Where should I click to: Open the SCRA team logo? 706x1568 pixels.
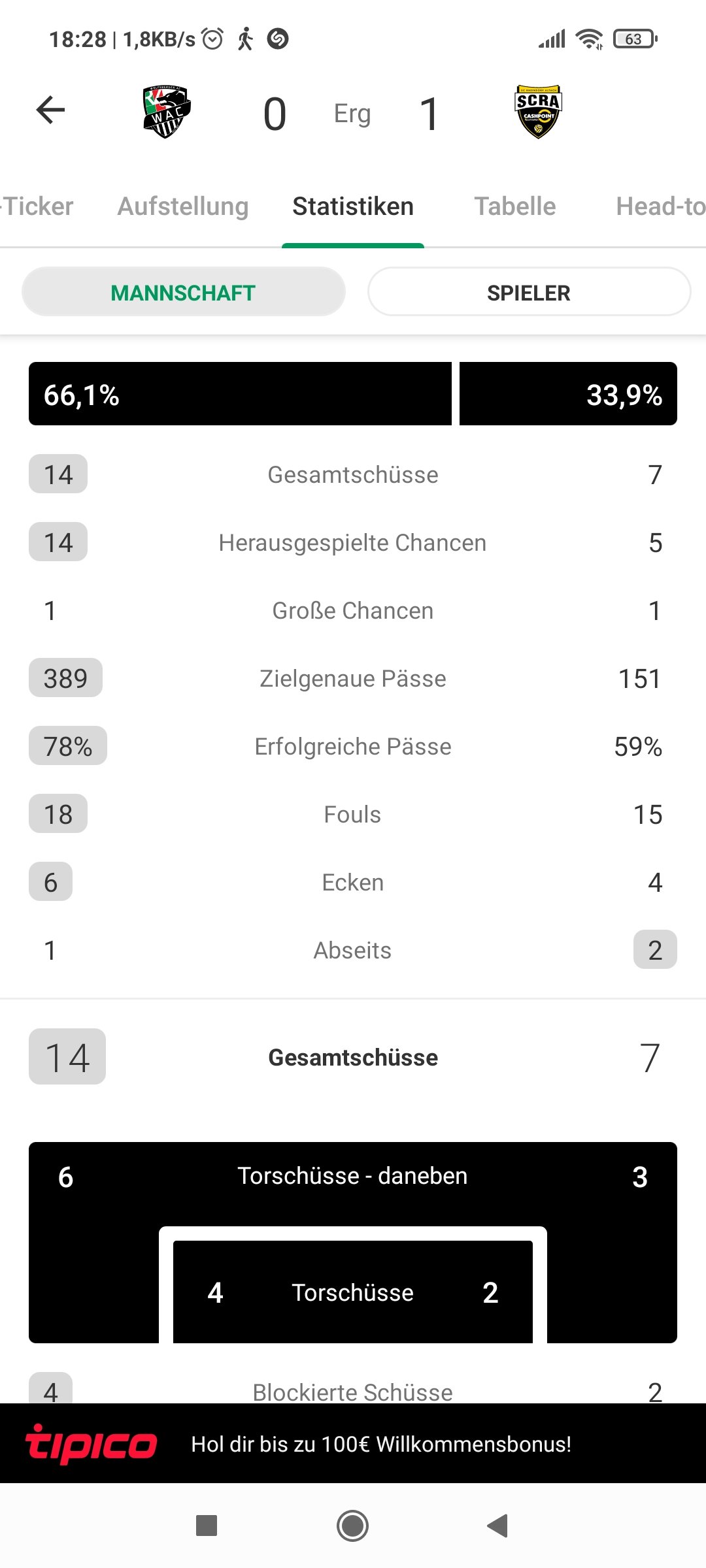tap(538, 112)
